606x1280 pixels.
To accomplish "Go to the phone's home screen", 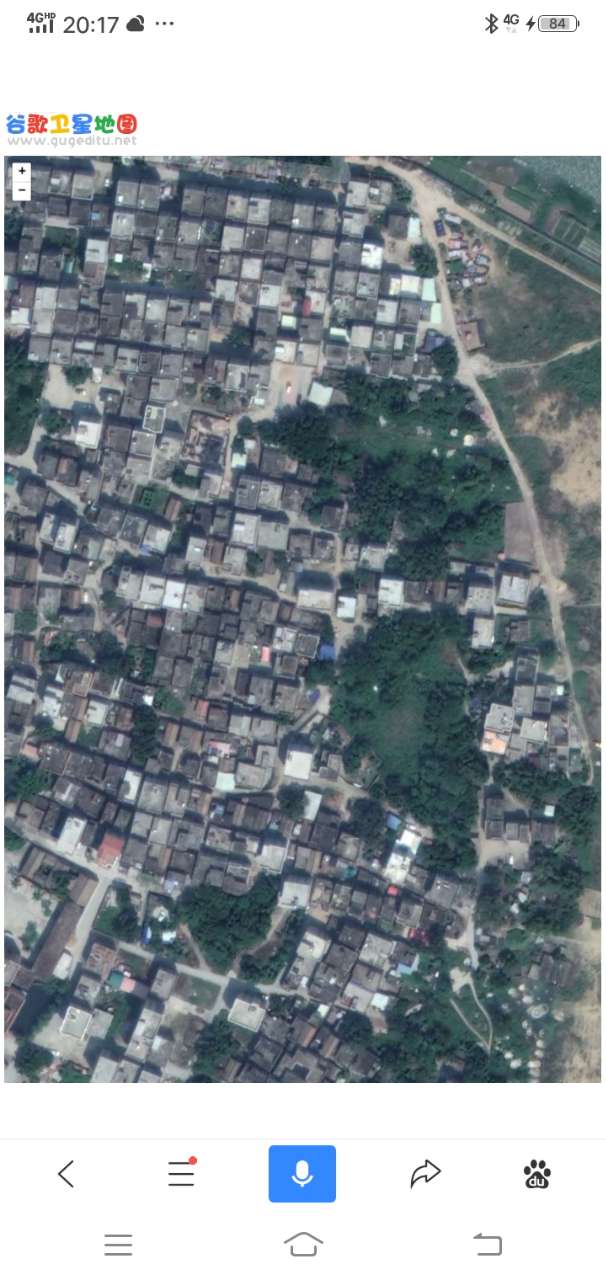I will [x=303, y=1244].
